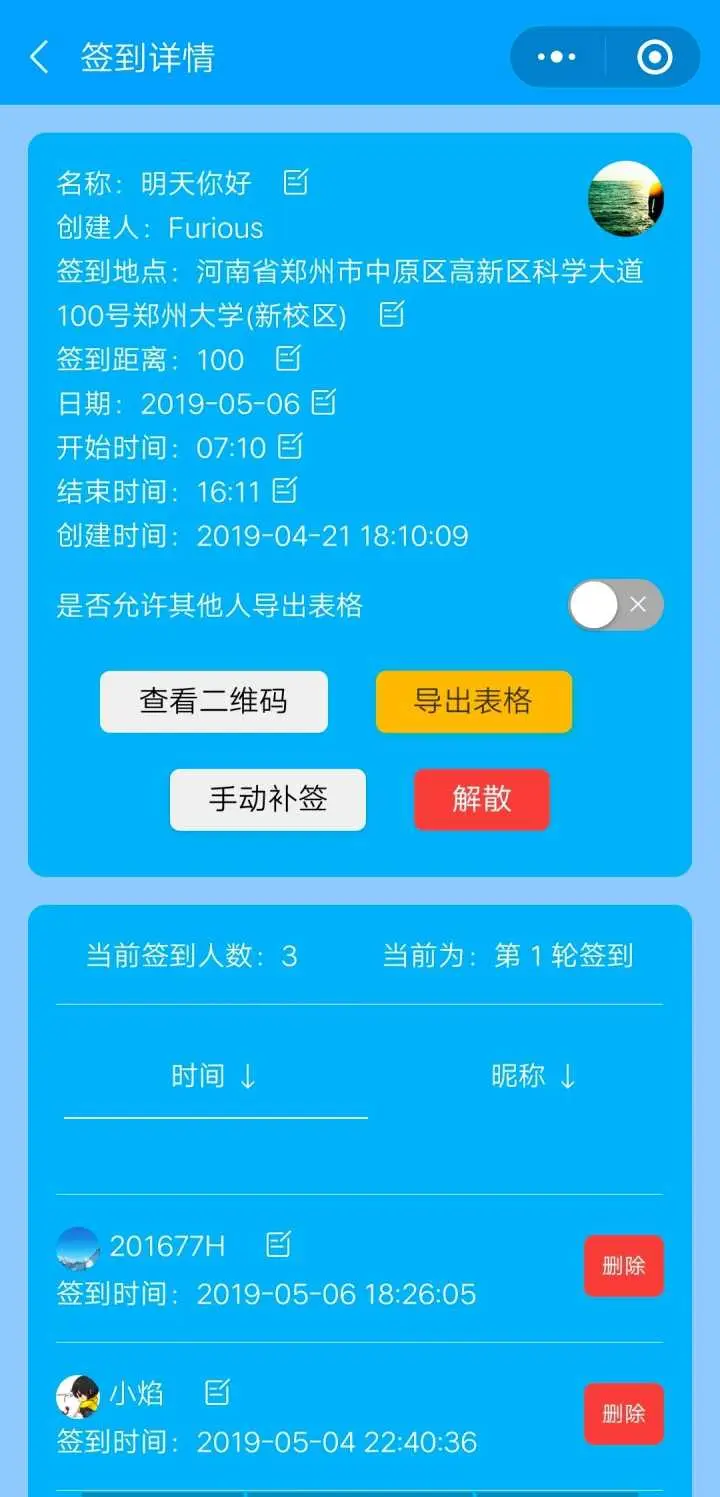Edit the name 明天你好
This screenshot has width=720, height=1497.
(x=295, y=182)
